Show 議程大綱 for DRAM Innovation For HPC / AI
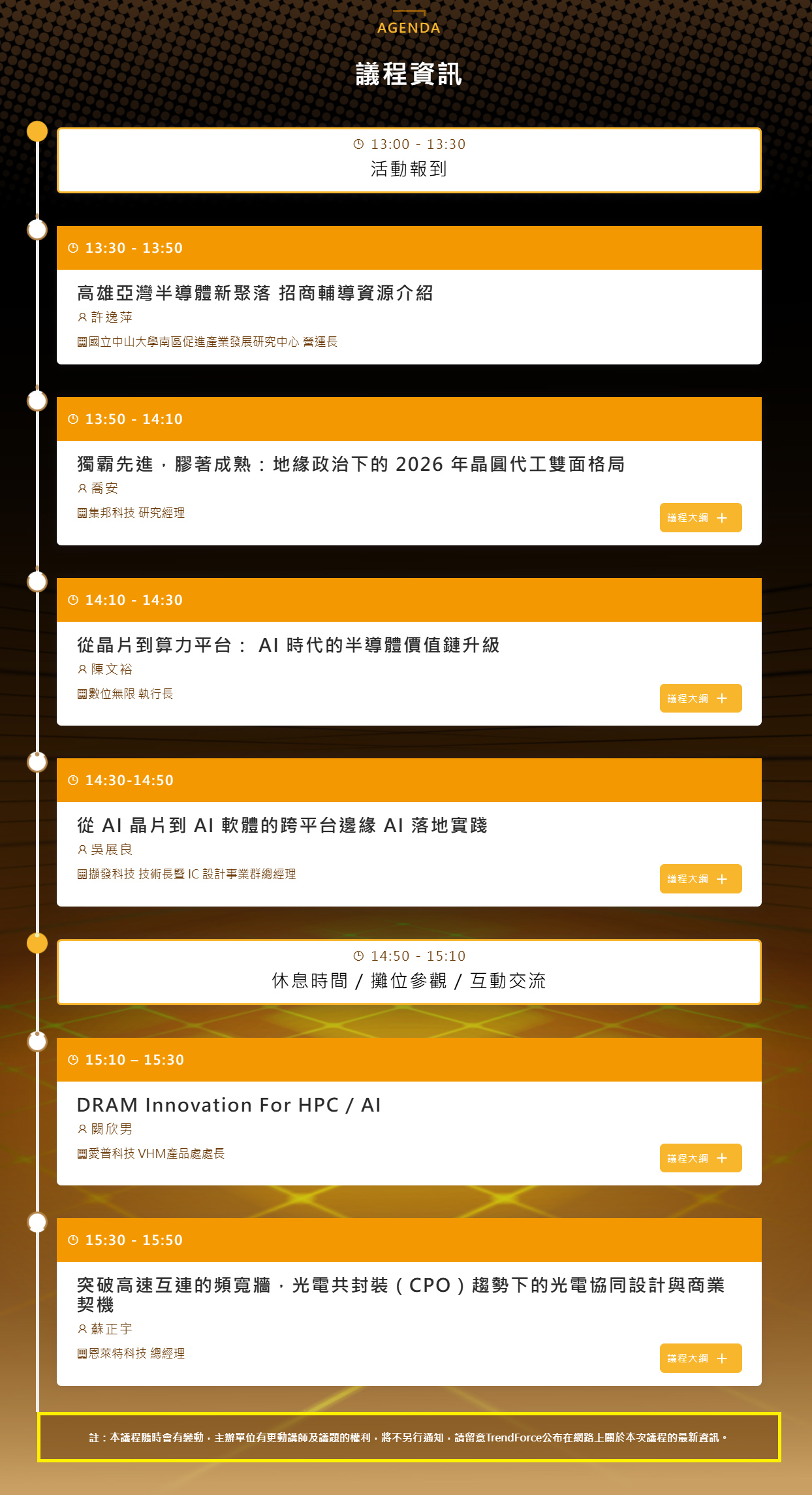812x1495 pixels. pos(700,1158)
